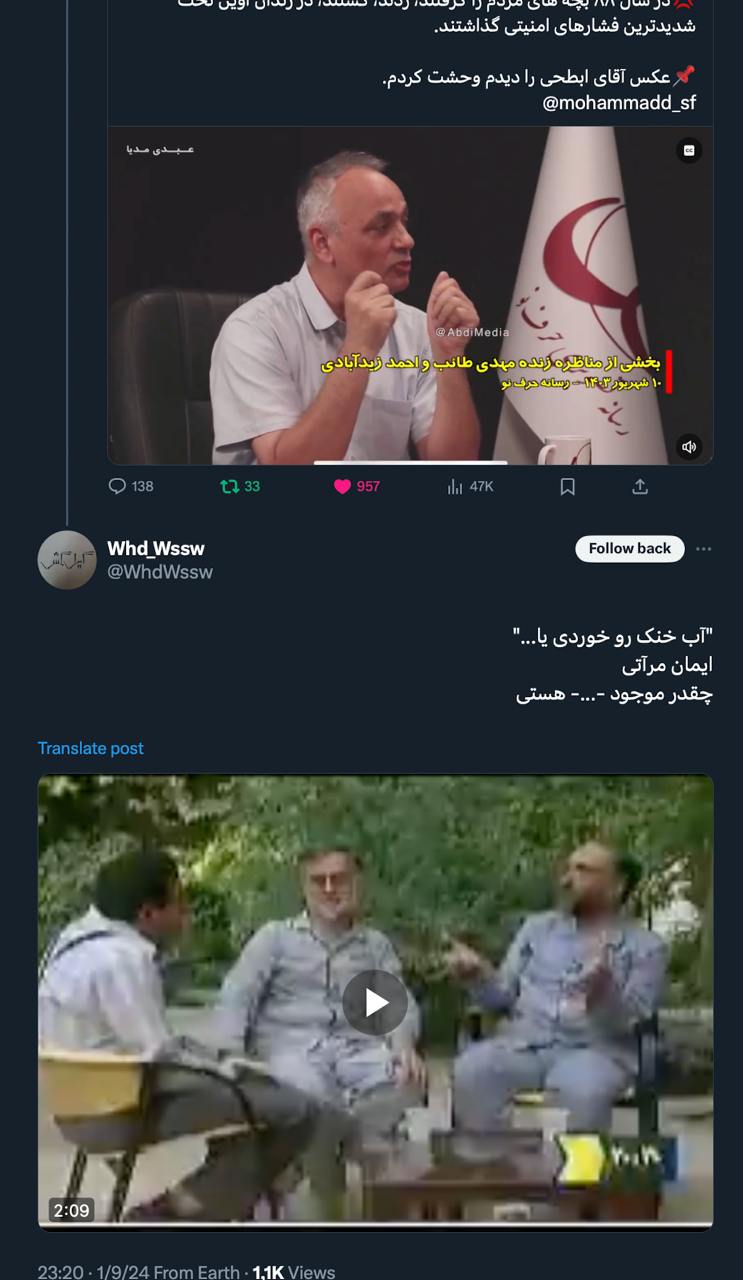Play the 2:09 video
This screenshot has width=743, height=1280.
pyautogui.click(x=375, y=1002)
